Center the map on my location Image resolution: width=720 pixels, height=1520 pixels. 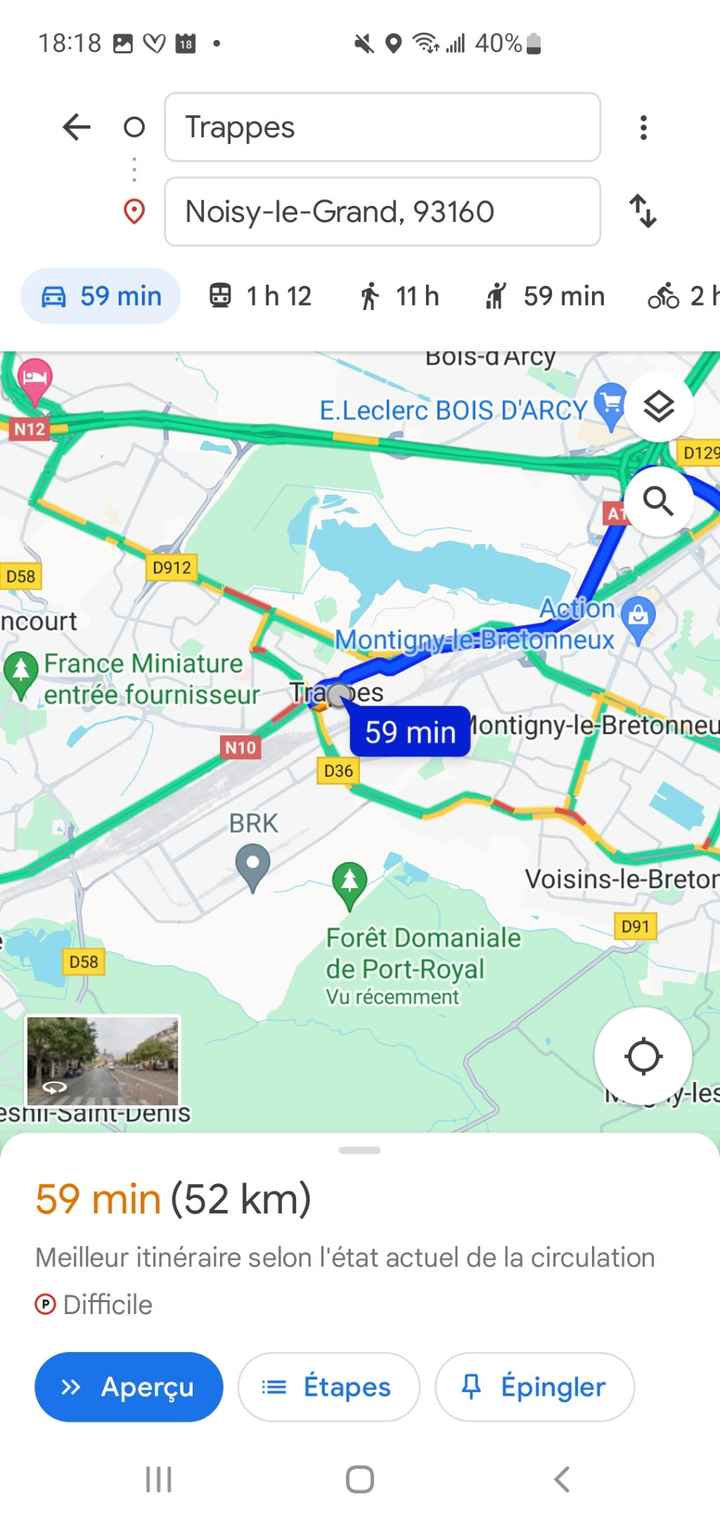642,1056
